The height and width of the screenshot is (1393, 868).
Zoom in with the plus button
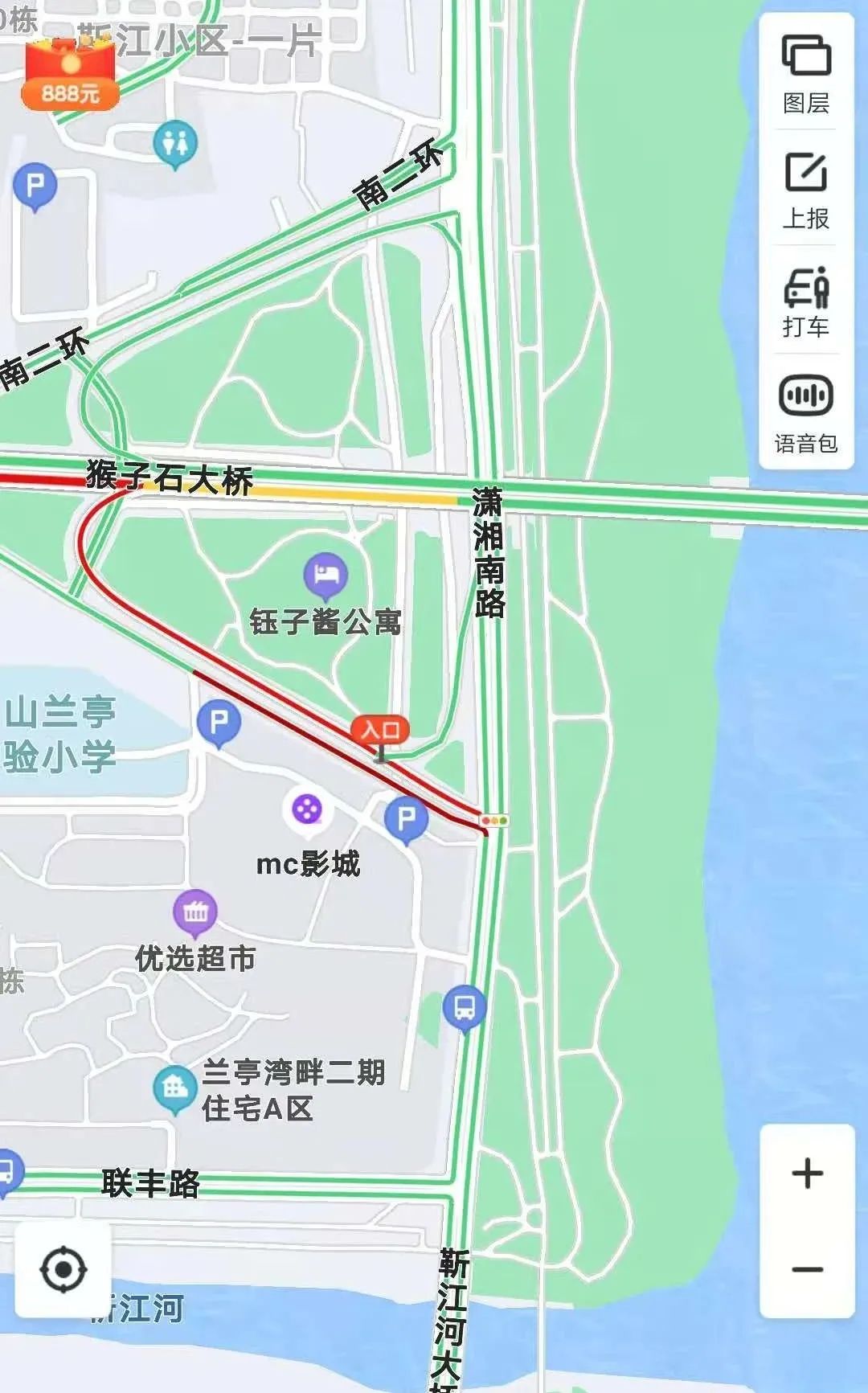pos(807,1174)
